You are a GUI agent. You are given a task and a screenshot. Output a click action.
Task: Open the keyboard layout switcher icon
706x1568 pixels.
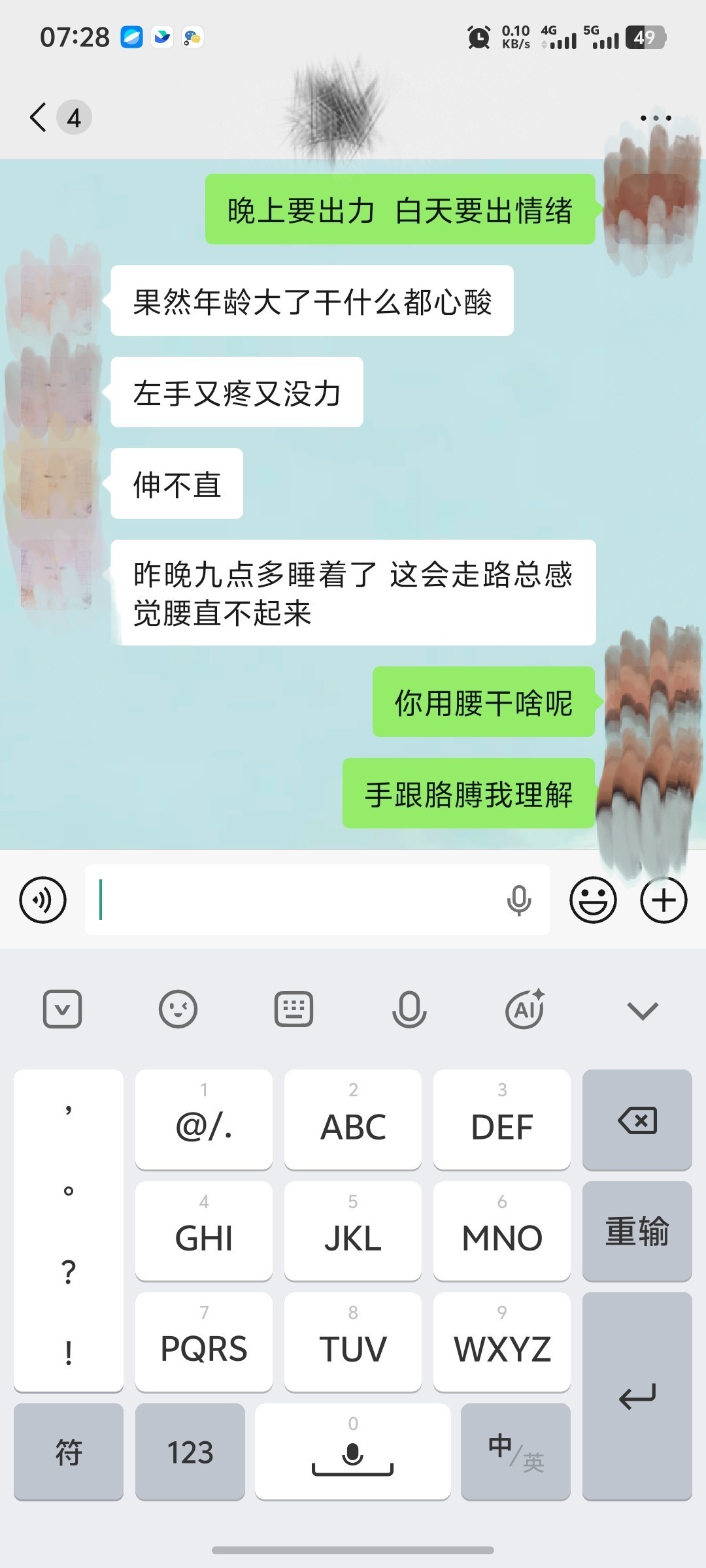click(294, 1009)
